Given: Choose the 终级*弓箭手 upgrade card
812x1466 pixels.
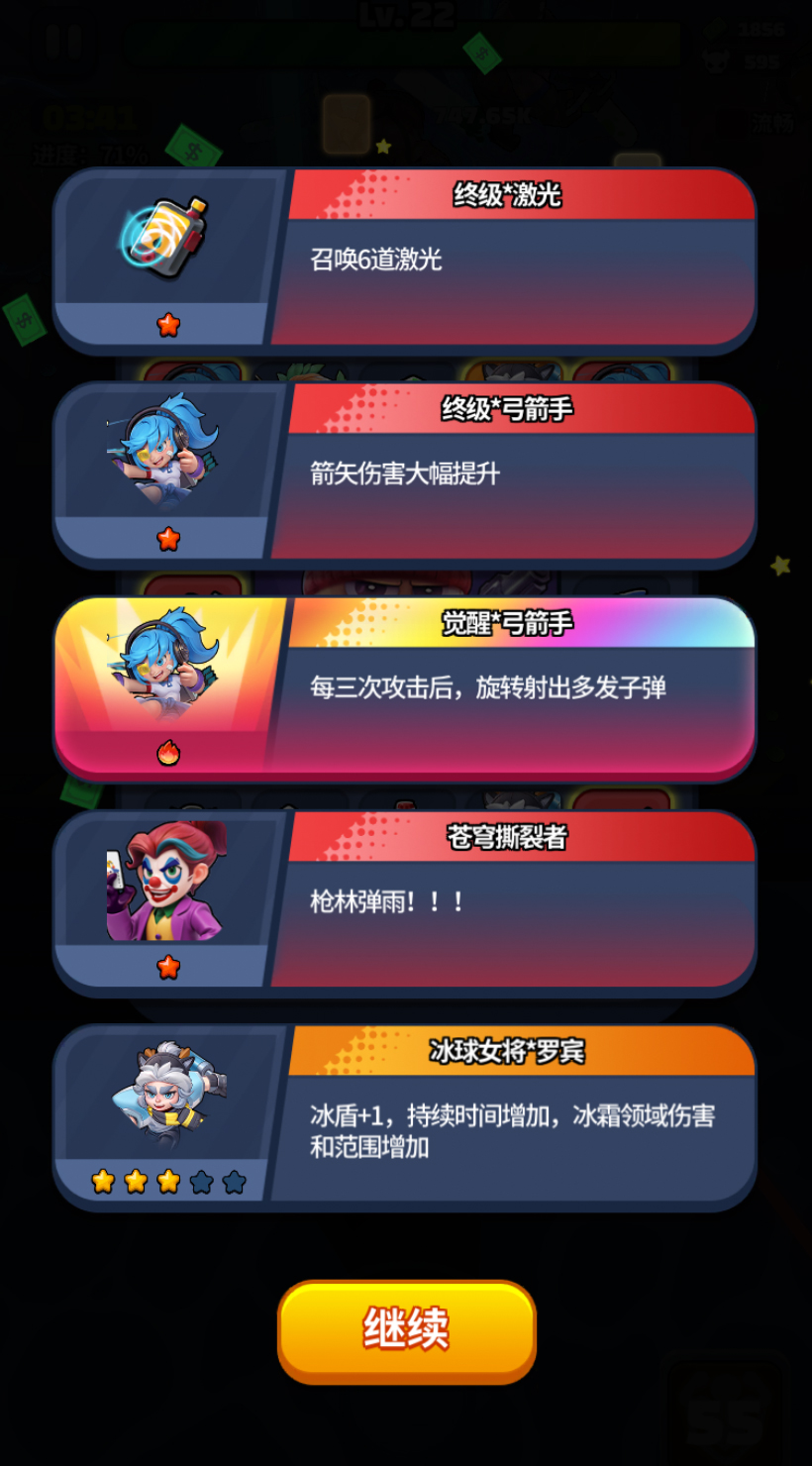Looking at the screenshot, I should 406,474.
